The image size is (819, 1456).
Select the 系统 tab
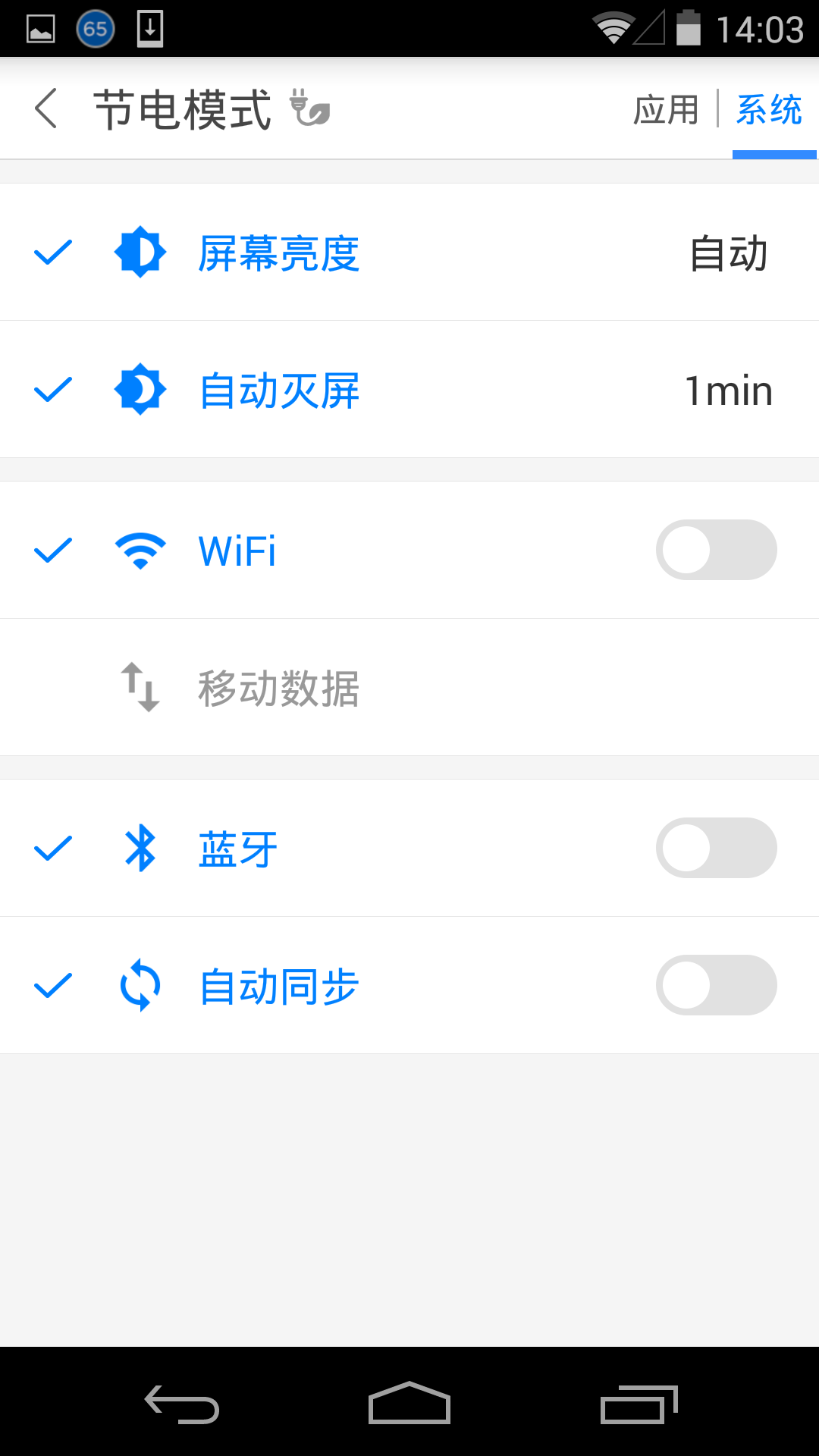pos(770,110)
